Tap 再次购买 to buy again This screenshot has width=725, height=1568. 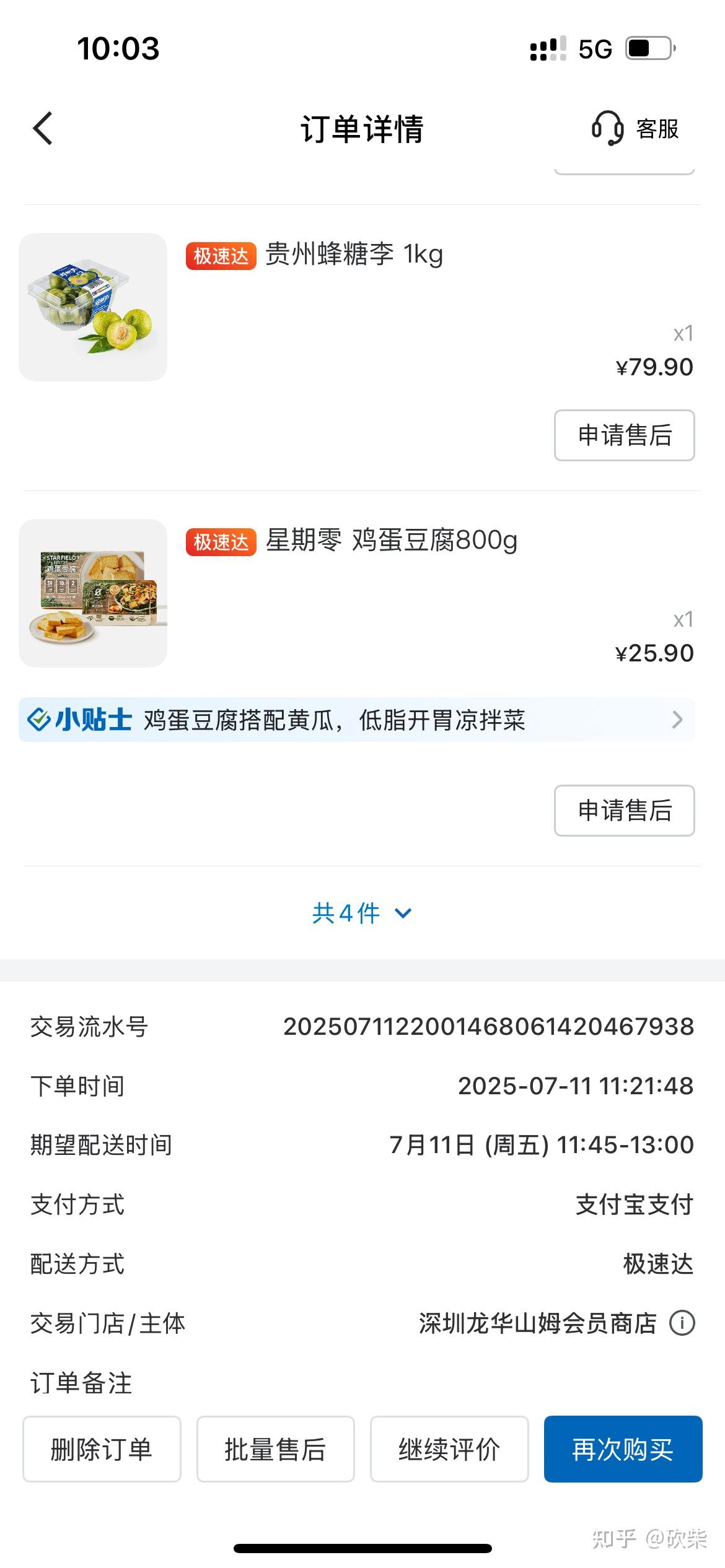tap(623, 1449)
